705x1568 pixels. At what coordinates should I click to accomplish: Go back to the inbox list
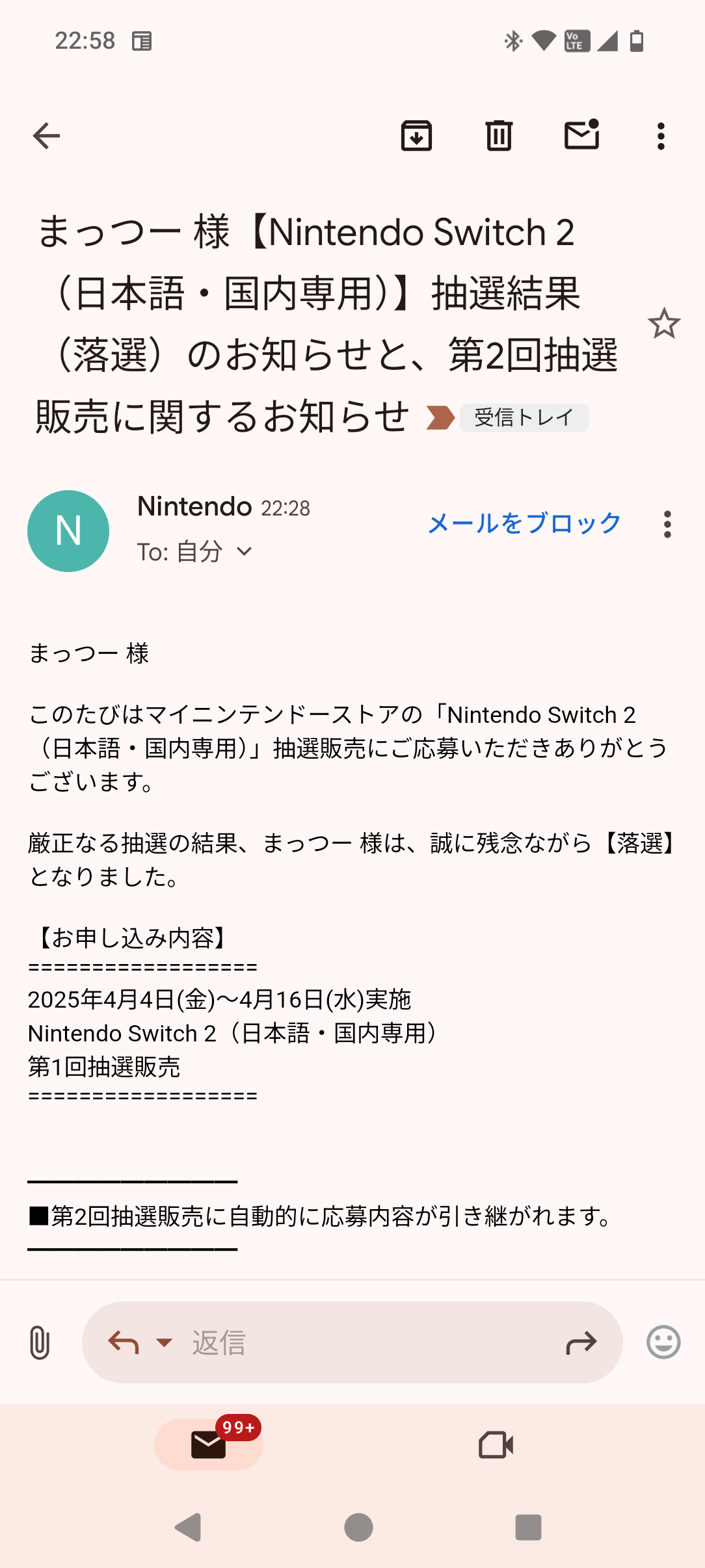[46, 136]
